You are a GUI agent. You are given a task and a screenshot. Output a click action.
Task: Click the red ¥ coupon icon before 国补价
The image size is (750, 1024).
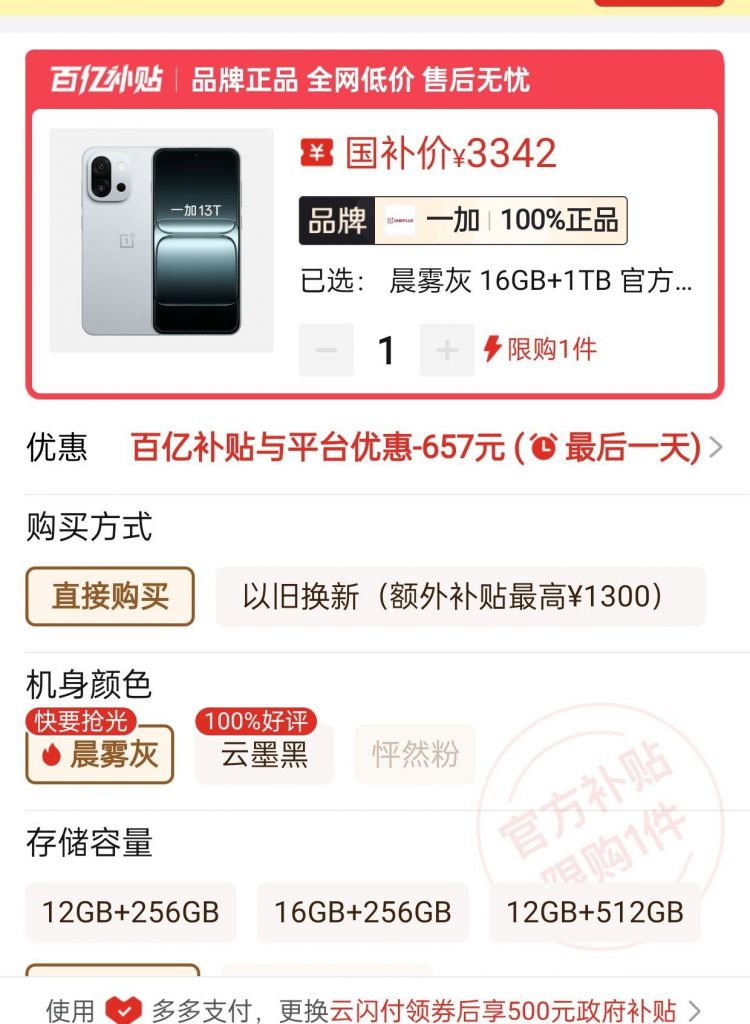(x=314, y=151)
